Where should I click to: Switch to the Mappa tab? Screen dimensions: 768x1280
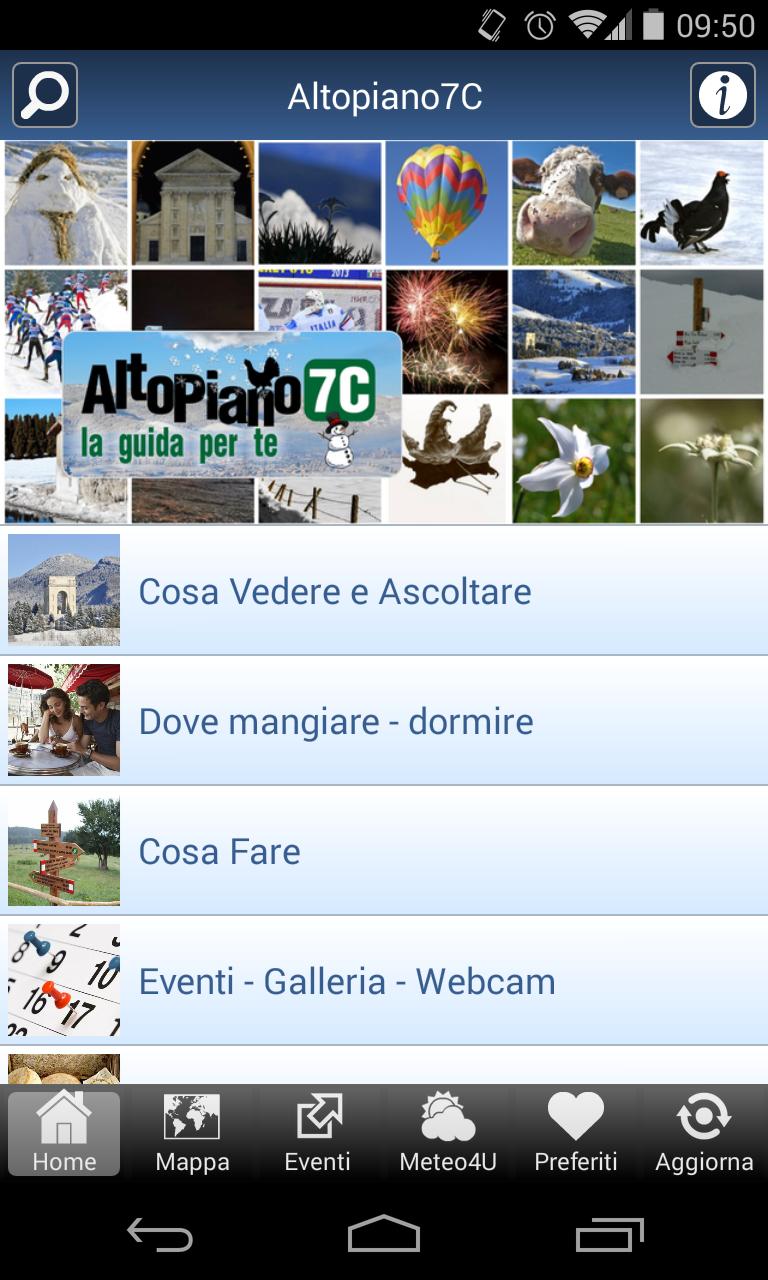[x=192, y=1134]
